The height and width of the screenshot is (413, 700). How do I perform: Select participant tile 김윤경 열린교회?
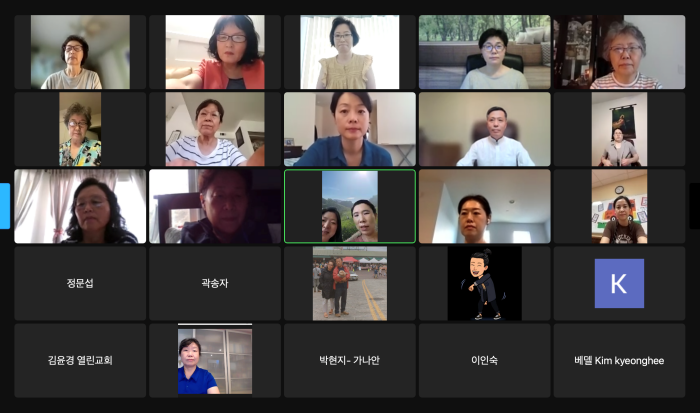80,360
